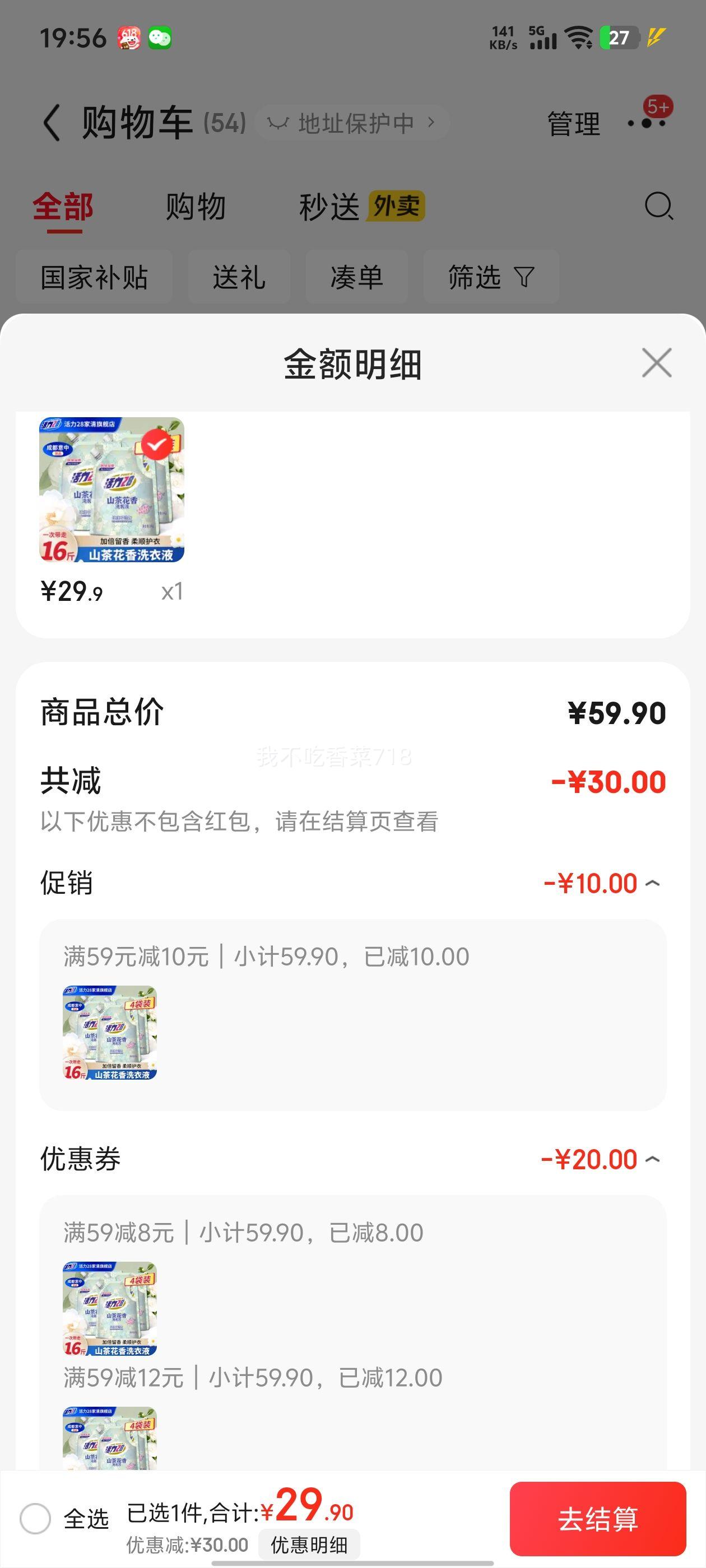The image size is (706, 1568).
Task: Open 管理 to manage cart
Action: [573, 124]
